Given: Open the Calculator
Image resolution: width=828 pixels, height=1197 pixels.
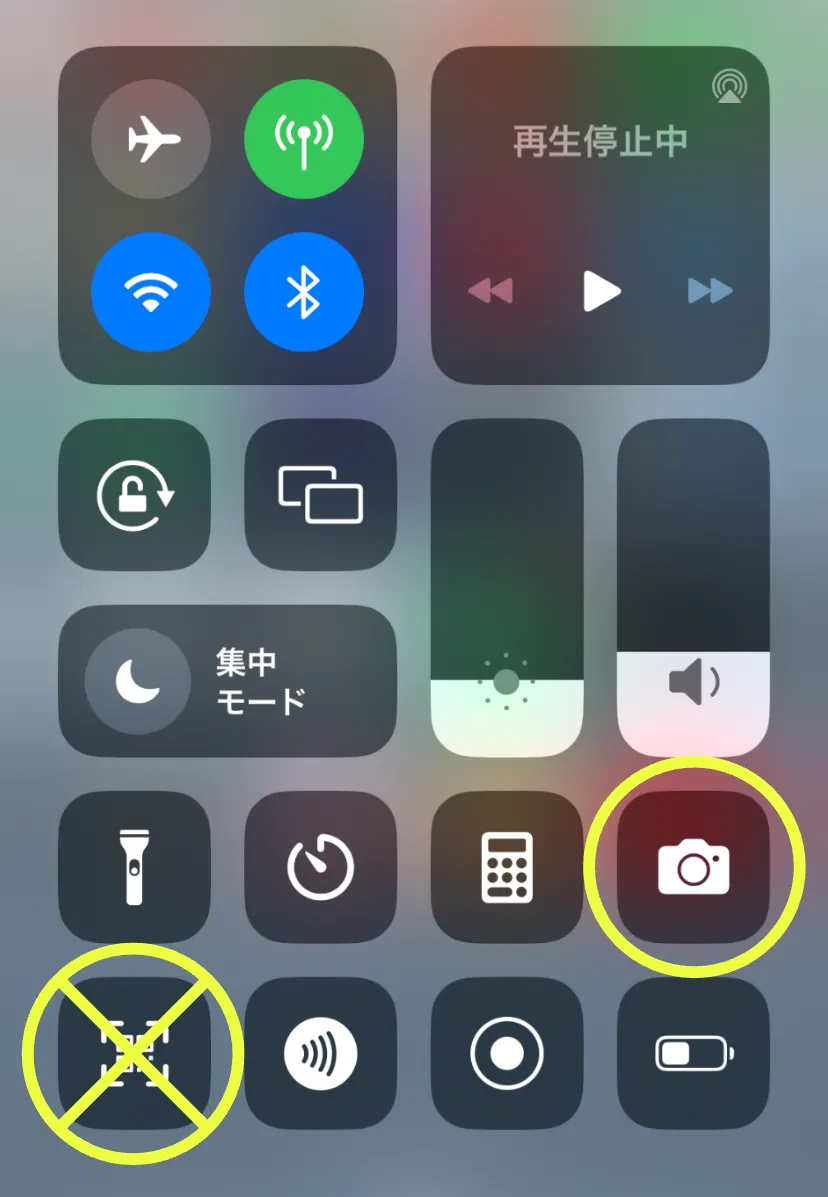Looking at the screenshot, I should 507,867.
